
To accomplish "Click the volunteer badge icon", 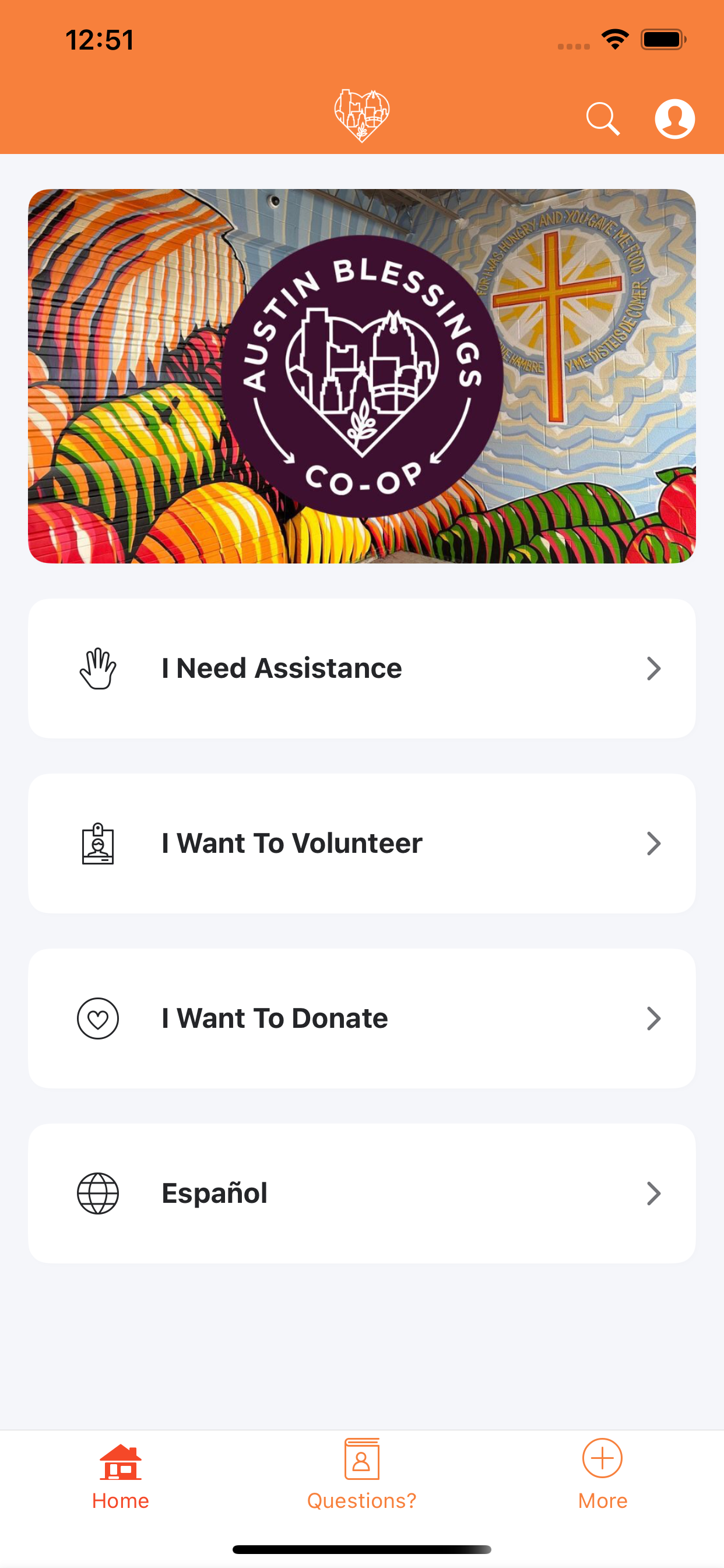I will tap(98, 843).
